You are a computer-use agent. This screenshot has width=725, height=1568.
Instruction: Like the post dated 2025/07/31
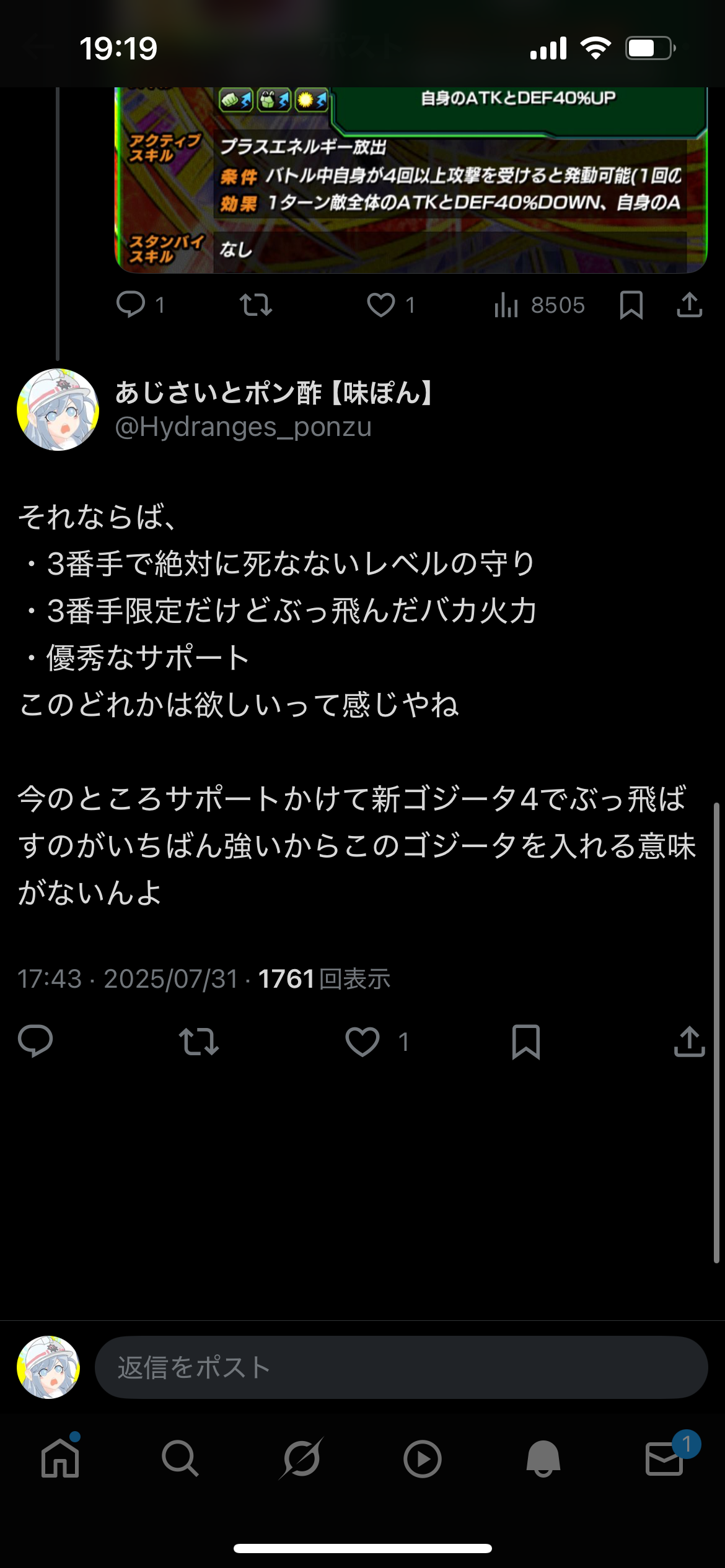coord(362,1041)
